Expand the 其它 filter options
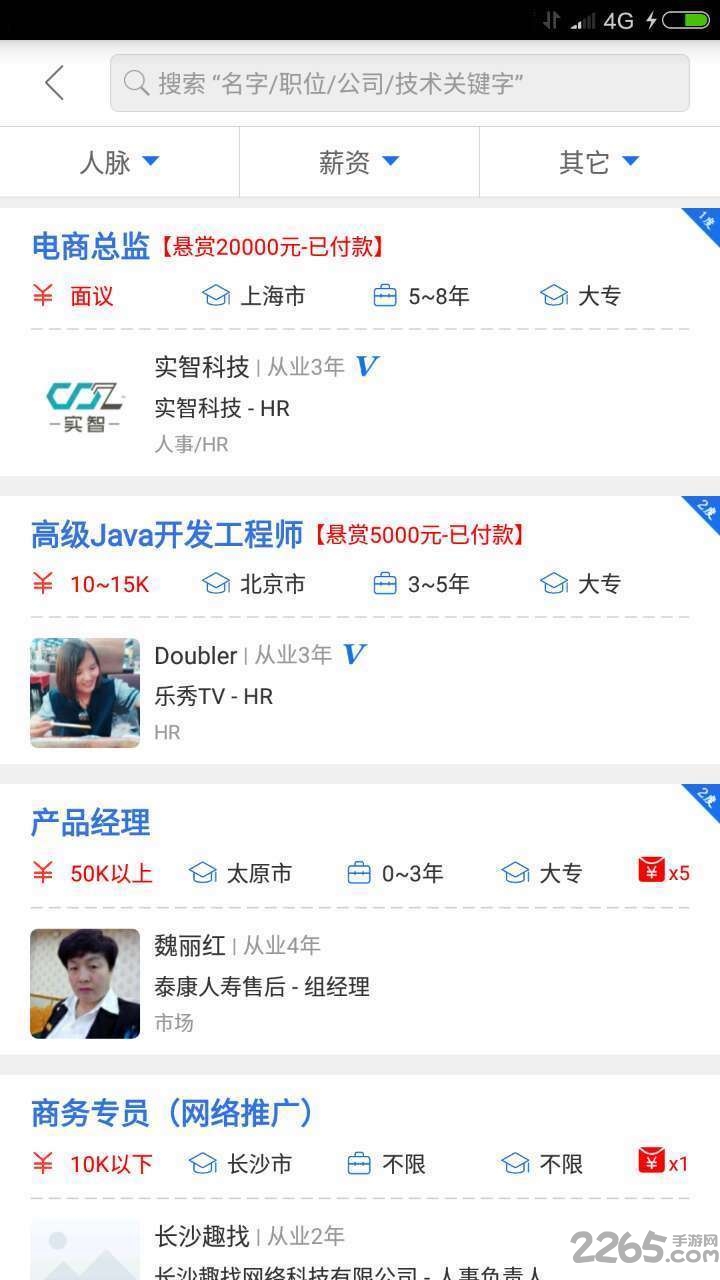The image size is (720, 1280). (597, 162)
